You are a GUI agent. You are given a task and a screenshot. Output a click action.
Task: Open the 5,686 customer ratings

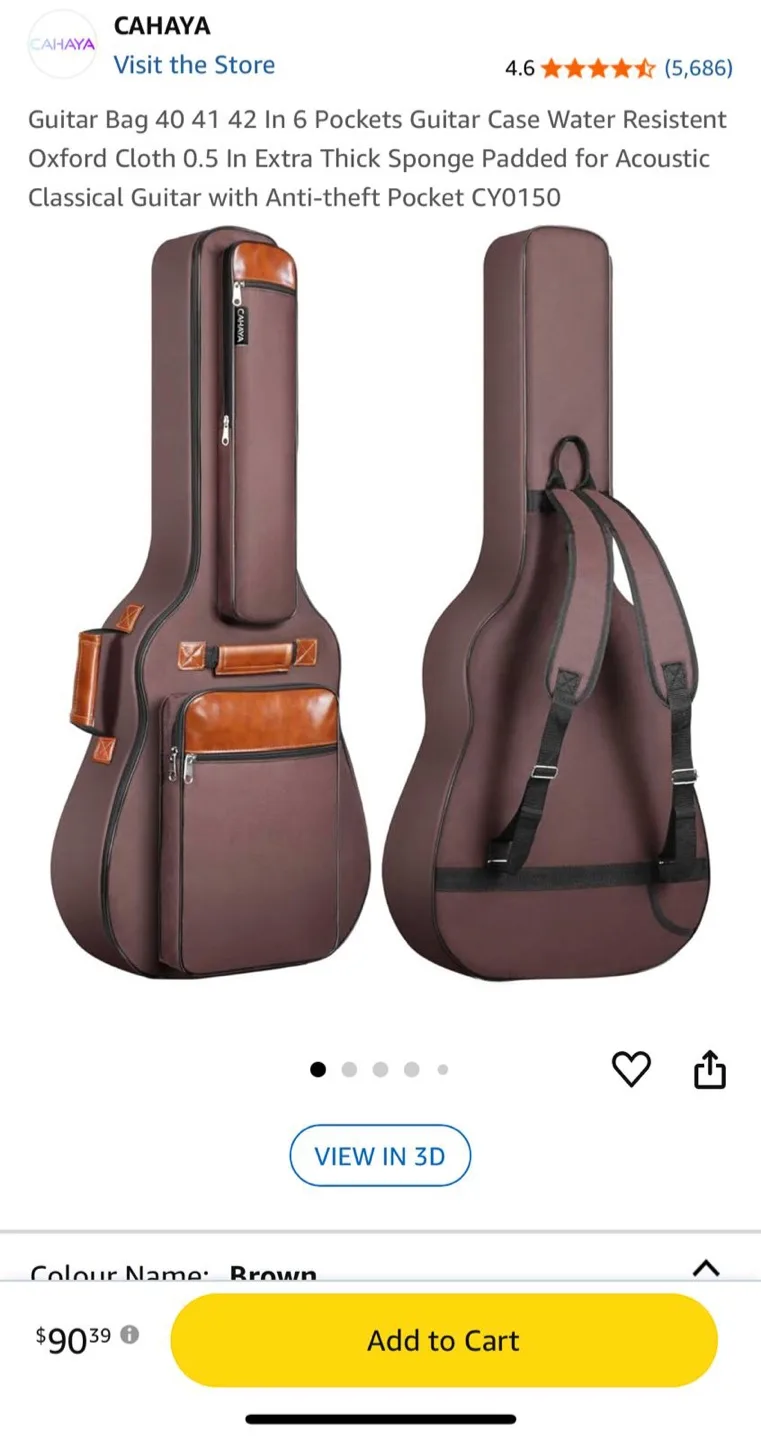[698, 68]
